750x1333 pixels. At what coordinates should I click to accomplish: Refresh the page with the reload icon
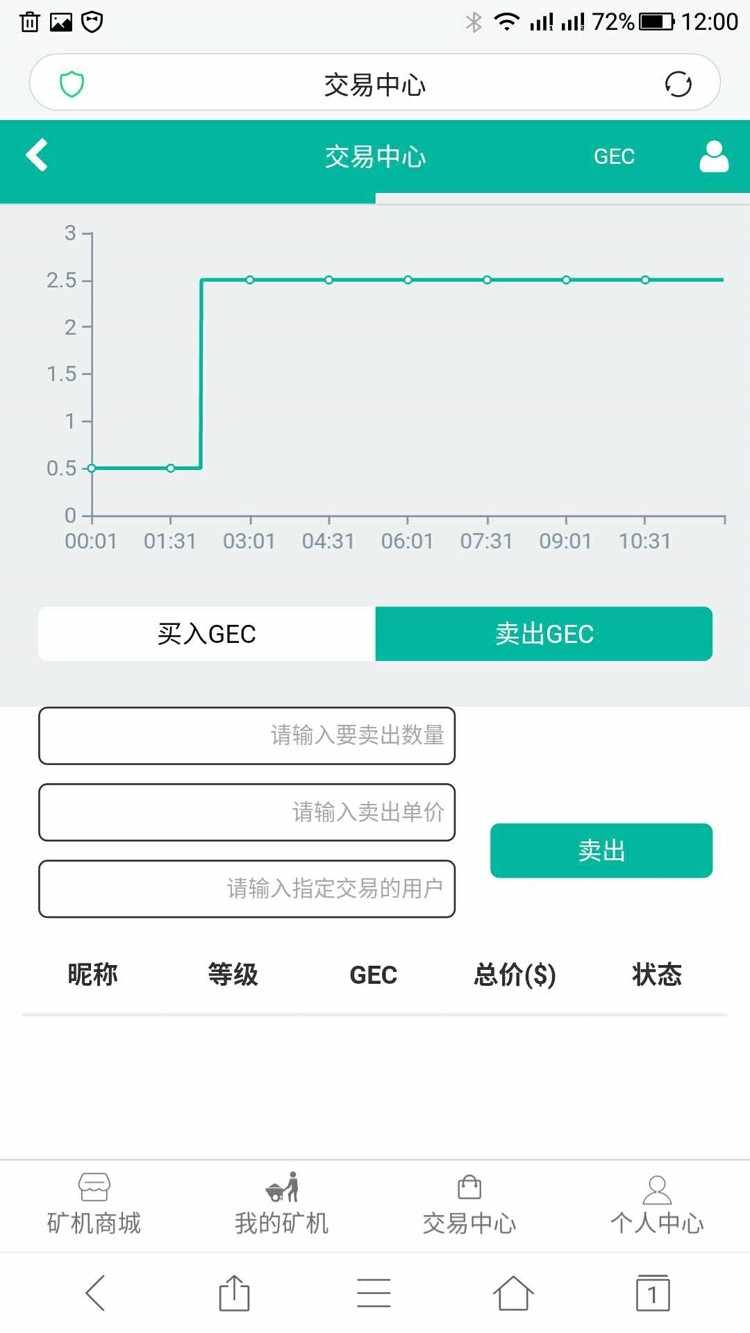click(x=678, y=84)
